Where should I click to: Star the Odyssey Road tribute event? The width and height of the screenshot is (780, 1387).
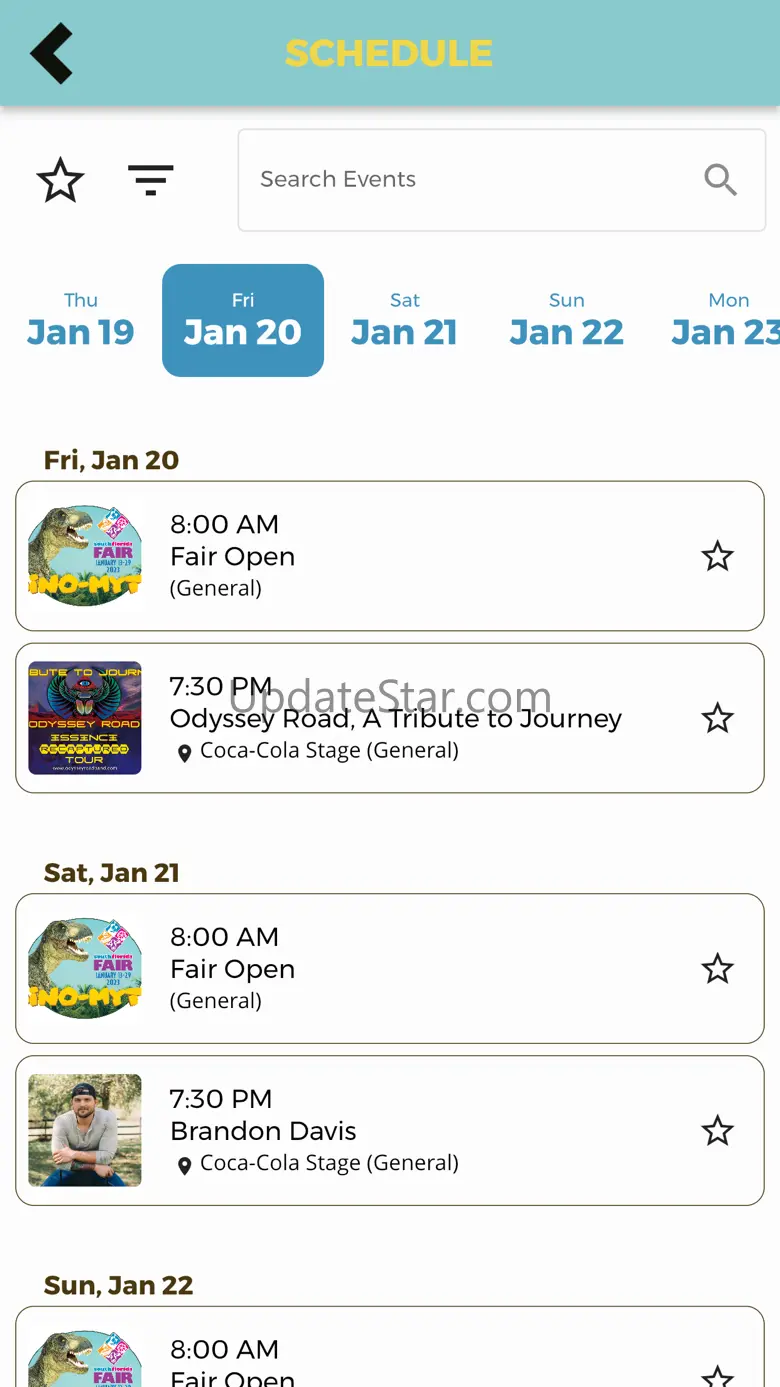pyautogui.click(x=717, y=718)
